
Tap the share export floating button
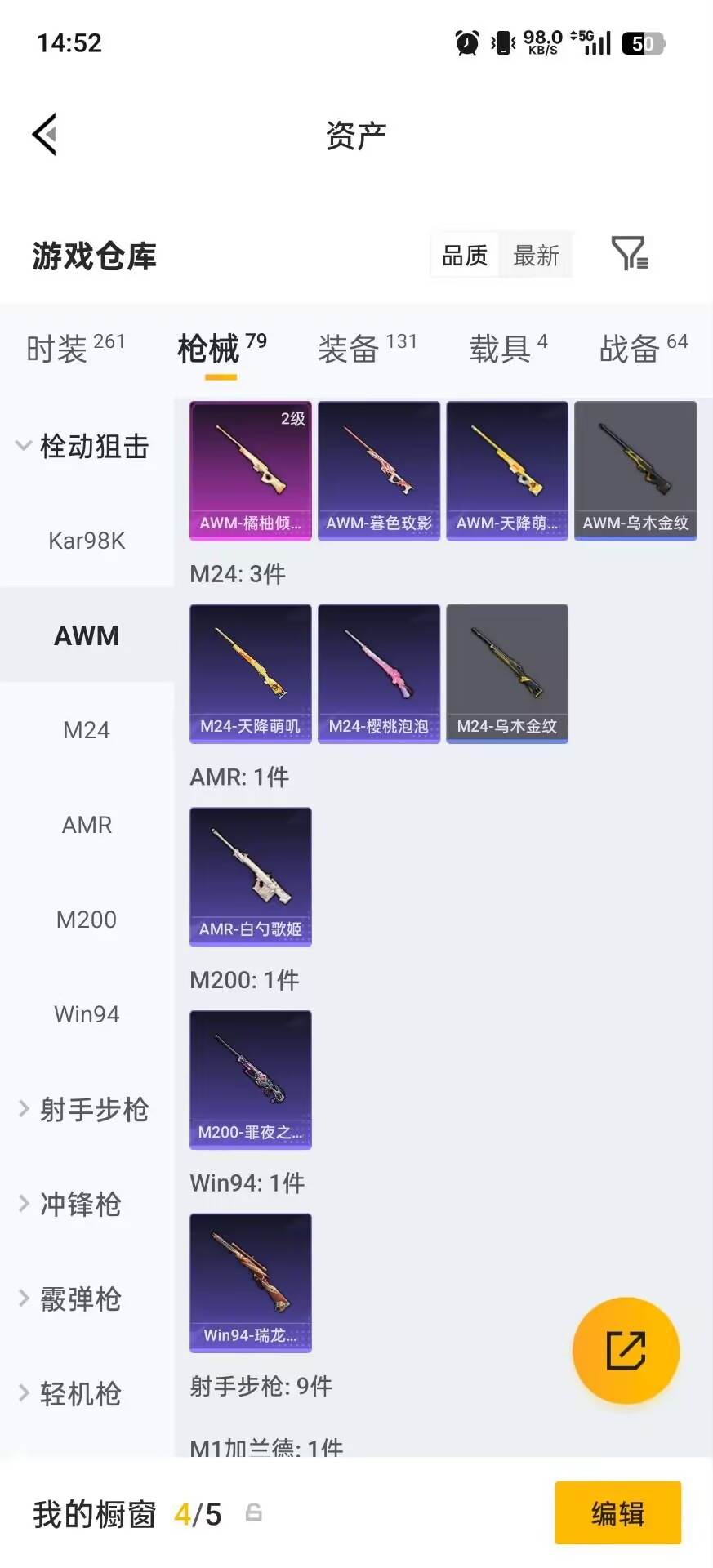click(x=626, y=1352)
